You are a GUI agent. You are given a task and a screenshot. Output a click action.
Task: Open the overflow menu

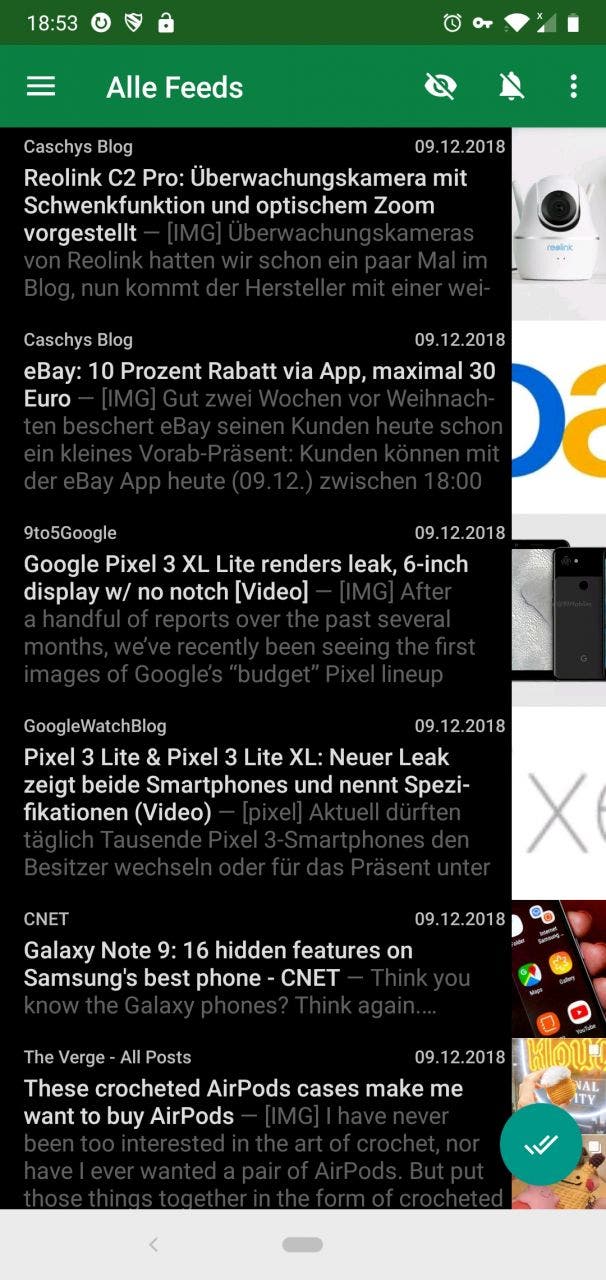[x=573, y=87]
